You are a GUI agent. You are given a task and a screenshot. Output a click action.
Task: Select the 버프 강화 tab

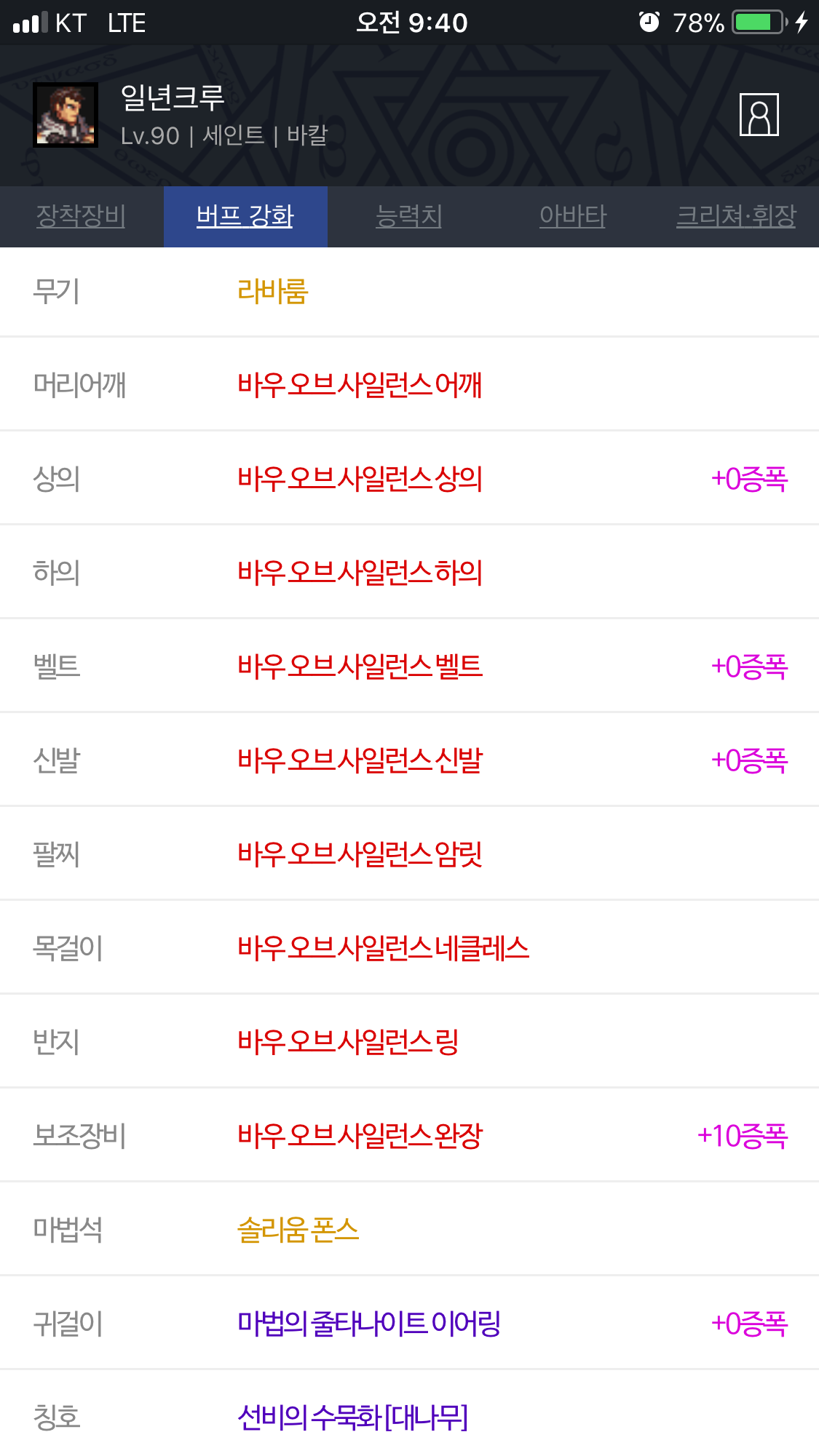coord(245,216)
